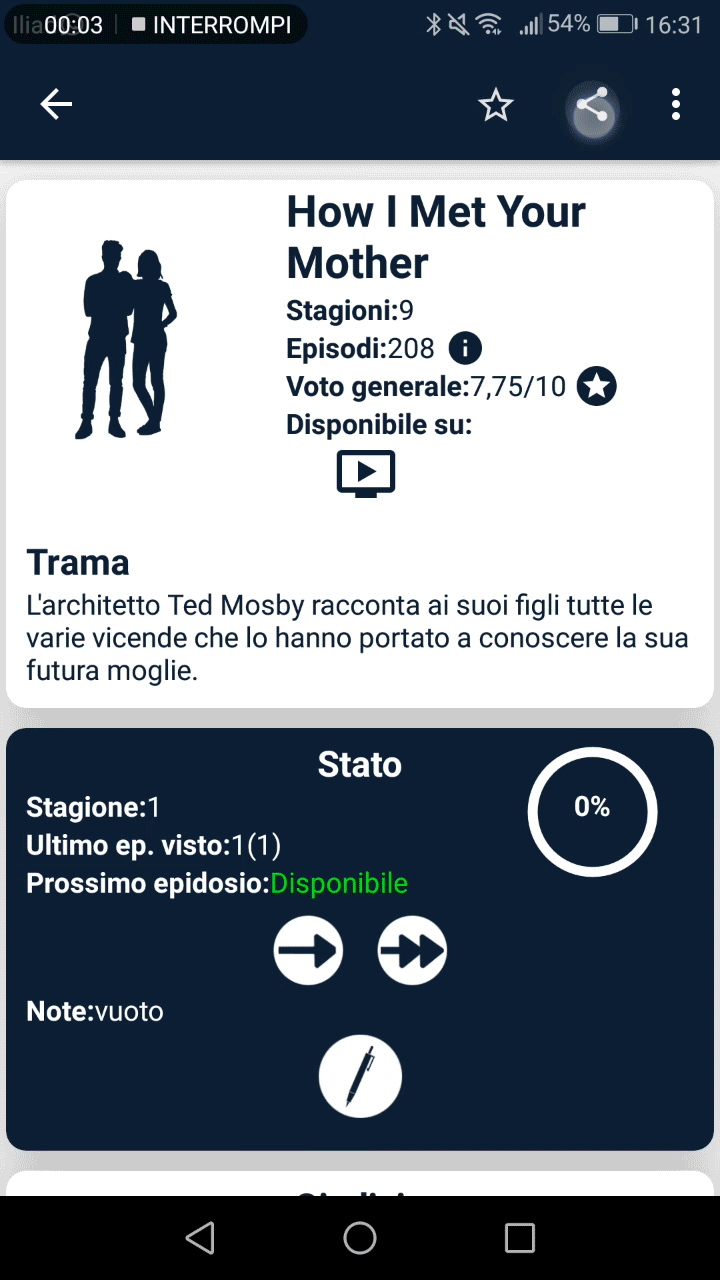Mark the show as favorite with the star
This screenshot has width=720, height=1280.
pos(496,104)
